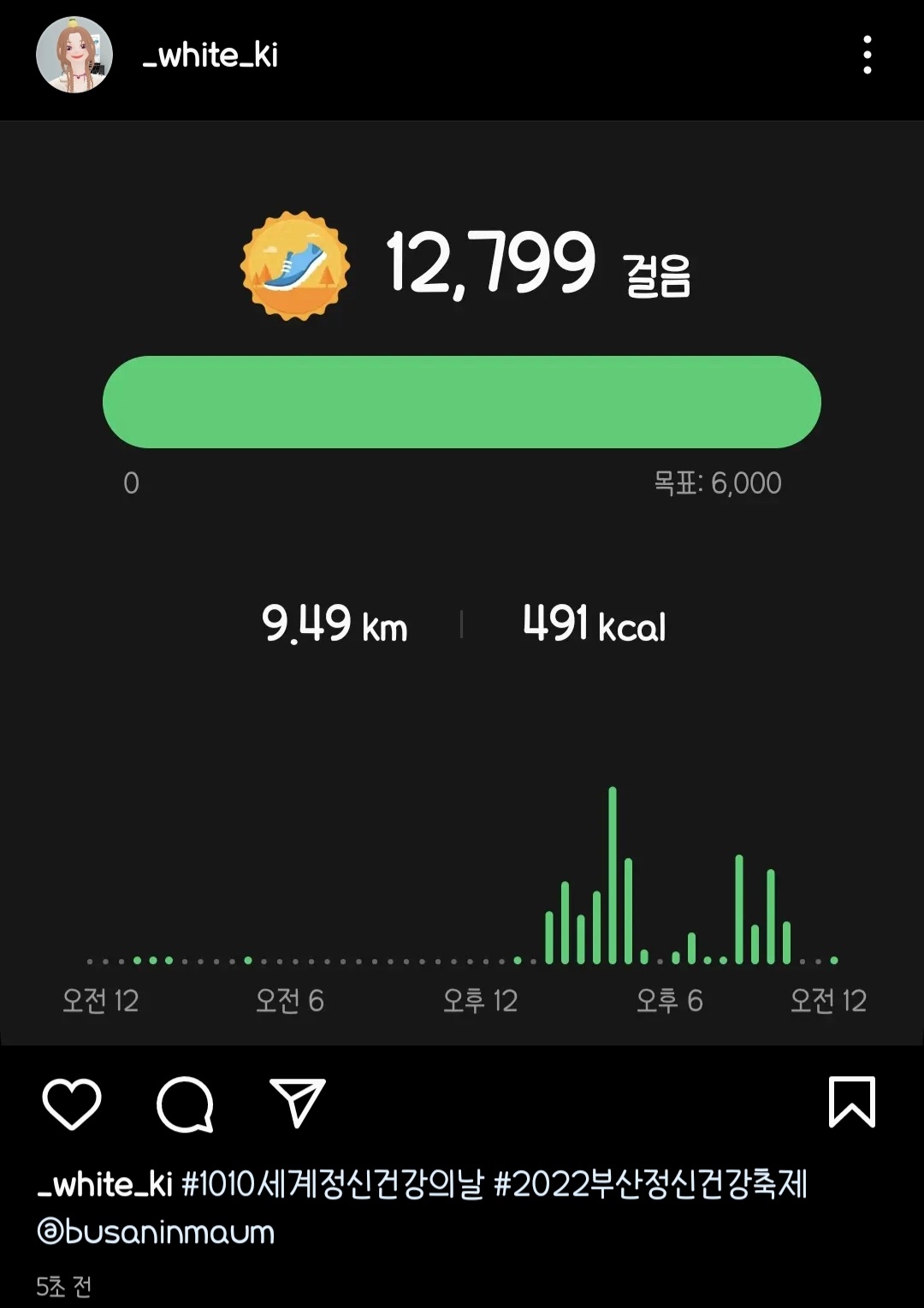Open hashtag #2022부산정신건강축제
This screenshot has width=924, height=1308.
coord(650,1185)
